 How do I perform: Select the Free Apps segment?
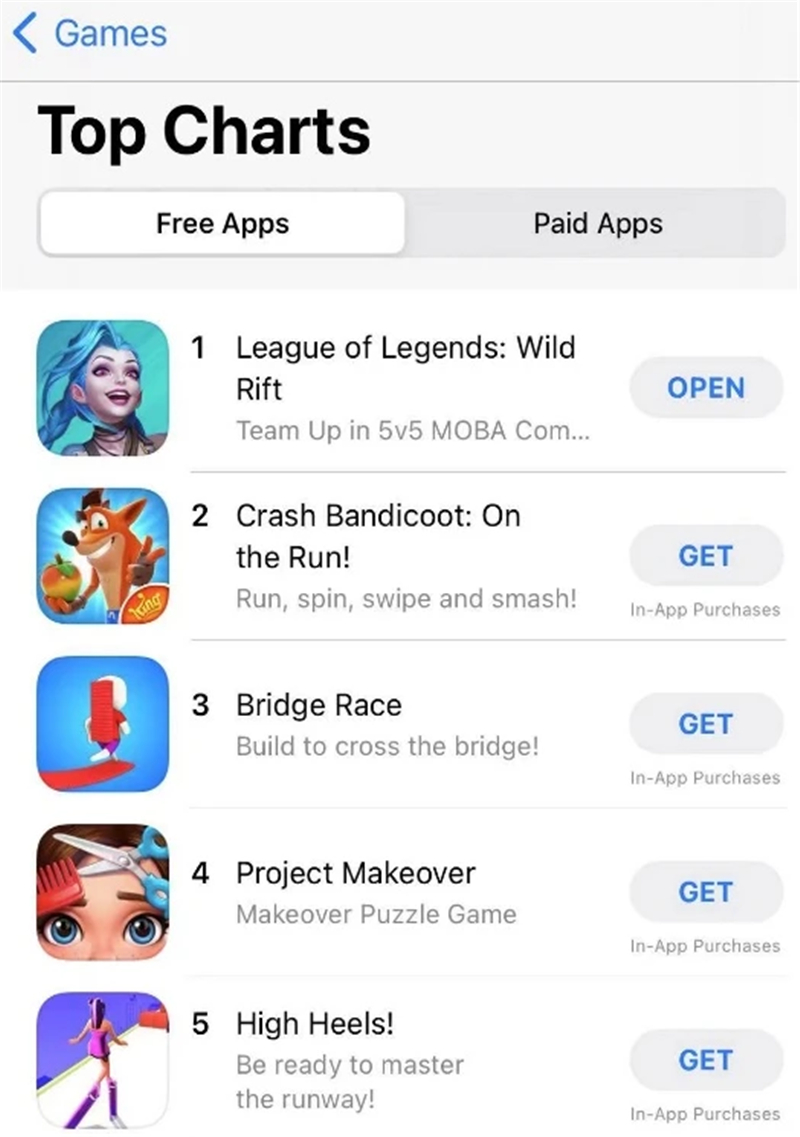[x=222, y=223]
